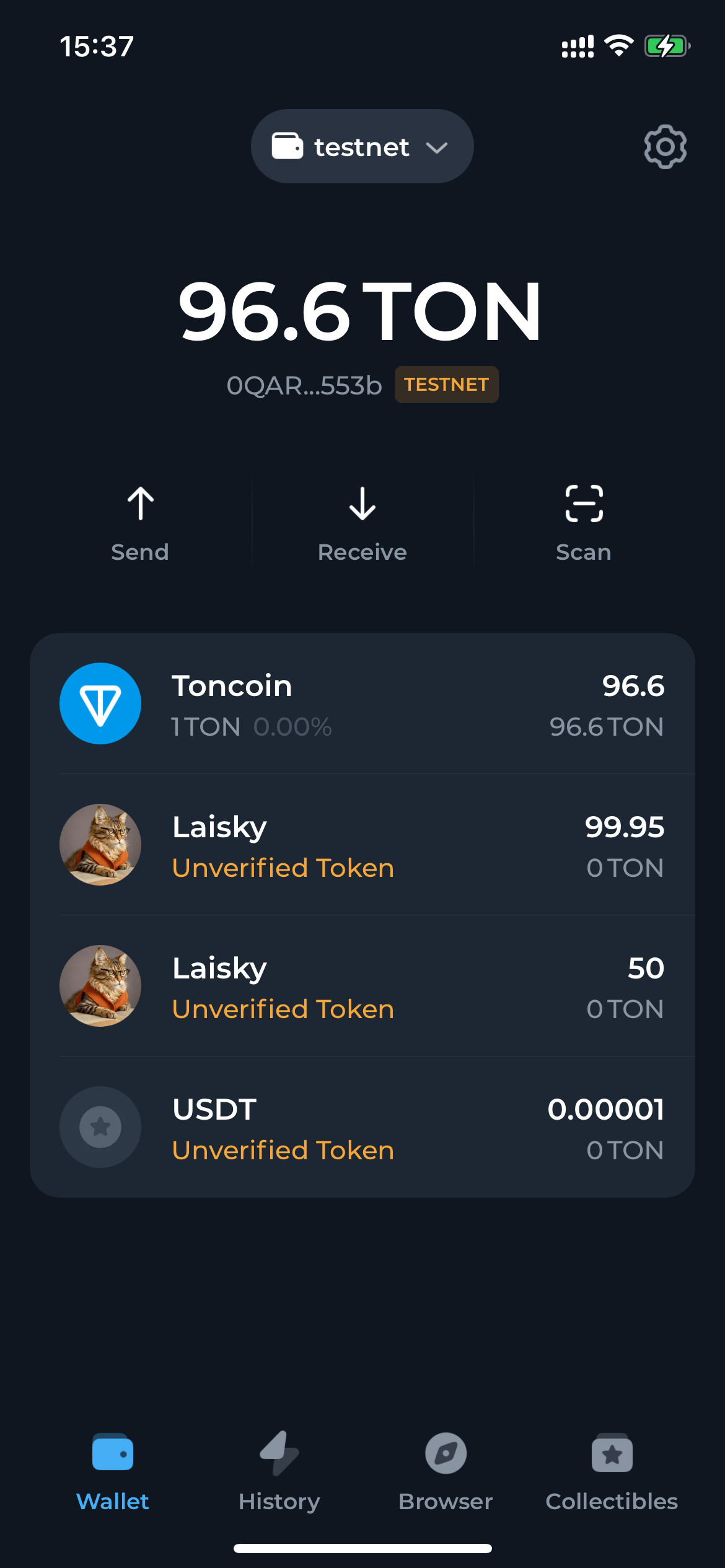Tap the Send button
The width and height of the screenshot is (725, 1568).
[140, 522]
